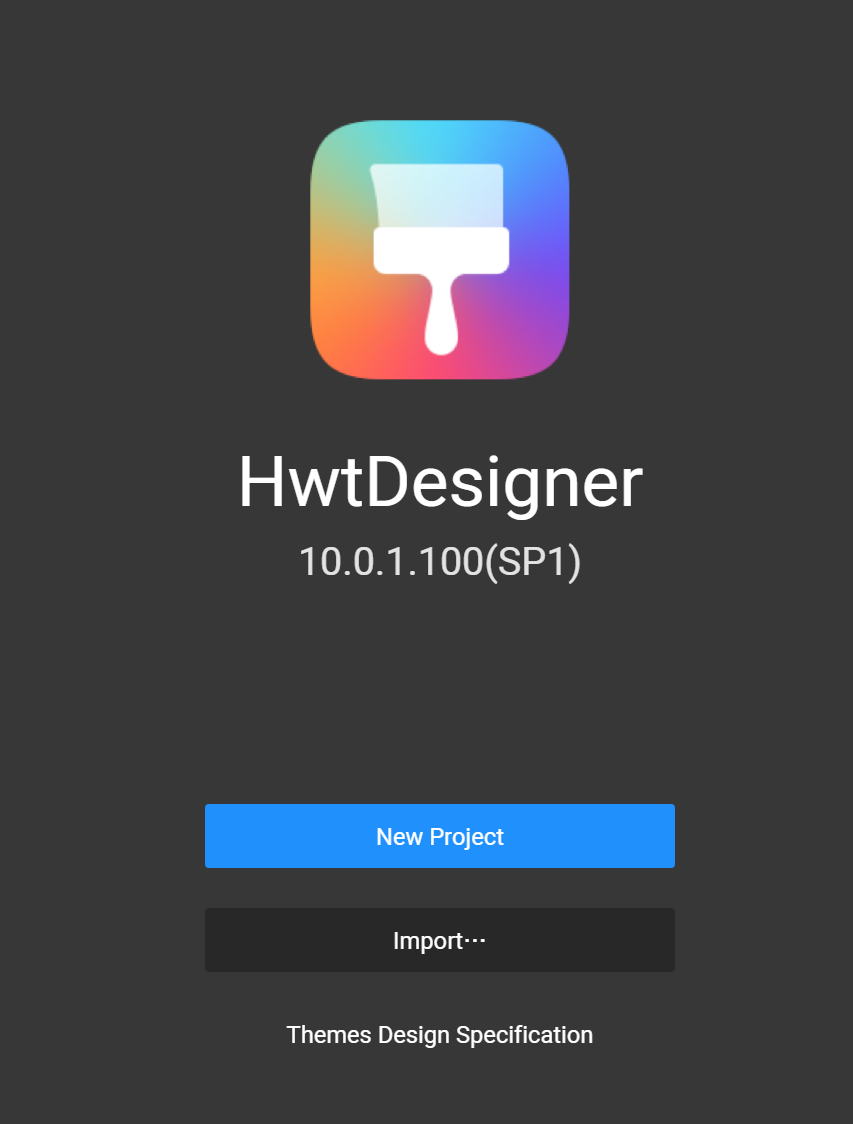Open Themes Design Specification link

point(440,1034)
